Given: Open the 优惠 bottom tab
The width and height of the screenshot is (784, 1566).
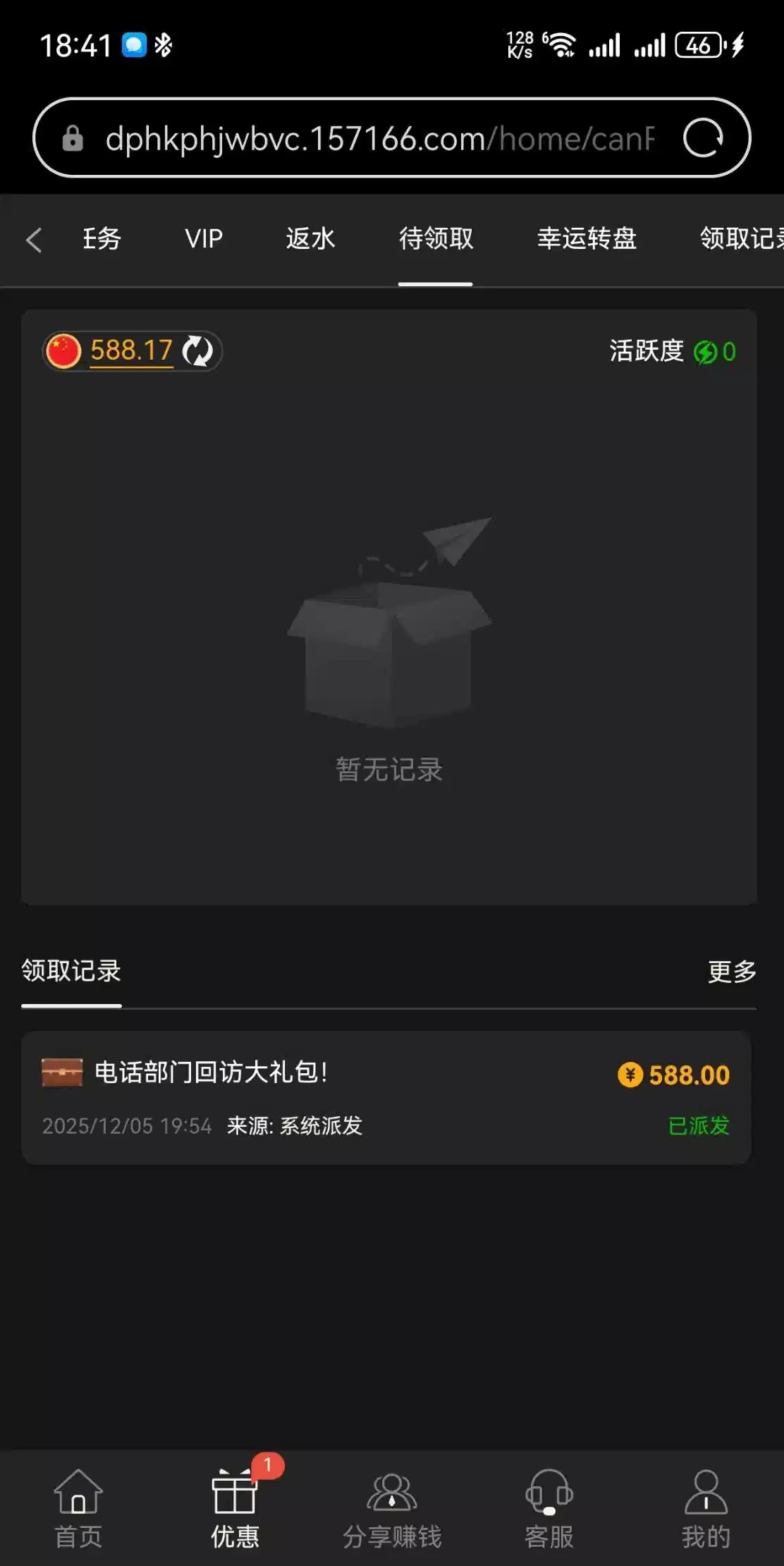Looking at the screenshot, I should (x=235, y=1509).
